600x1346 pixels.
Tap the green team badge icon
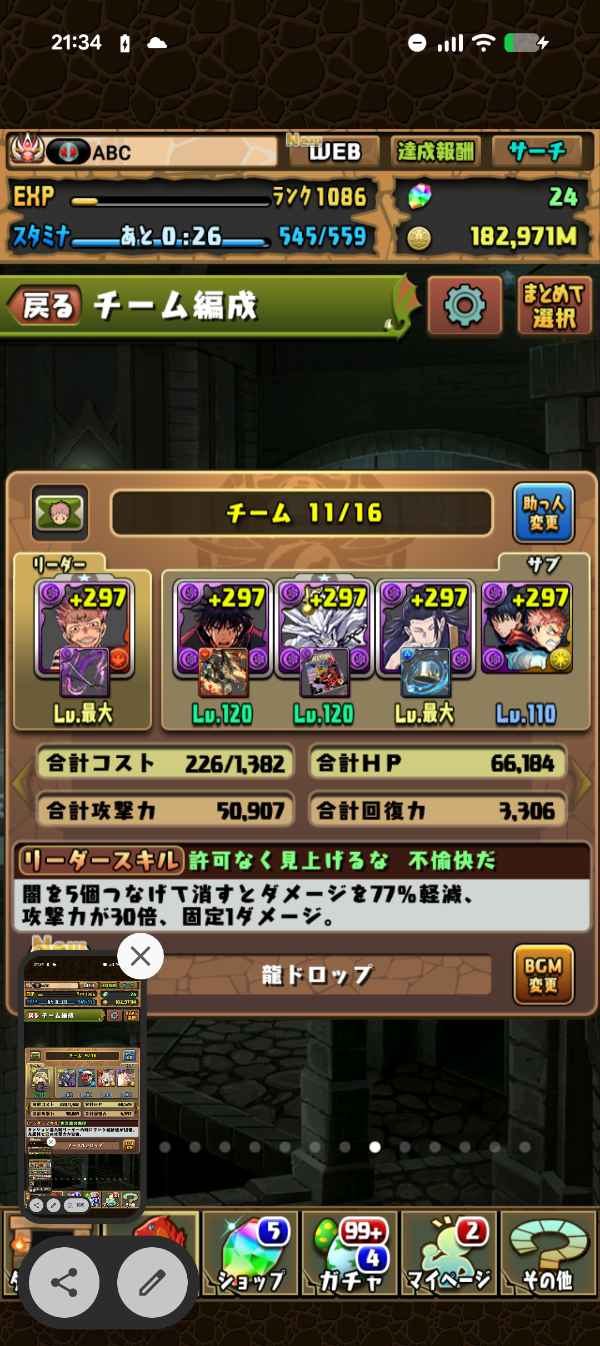pos(60,513)
